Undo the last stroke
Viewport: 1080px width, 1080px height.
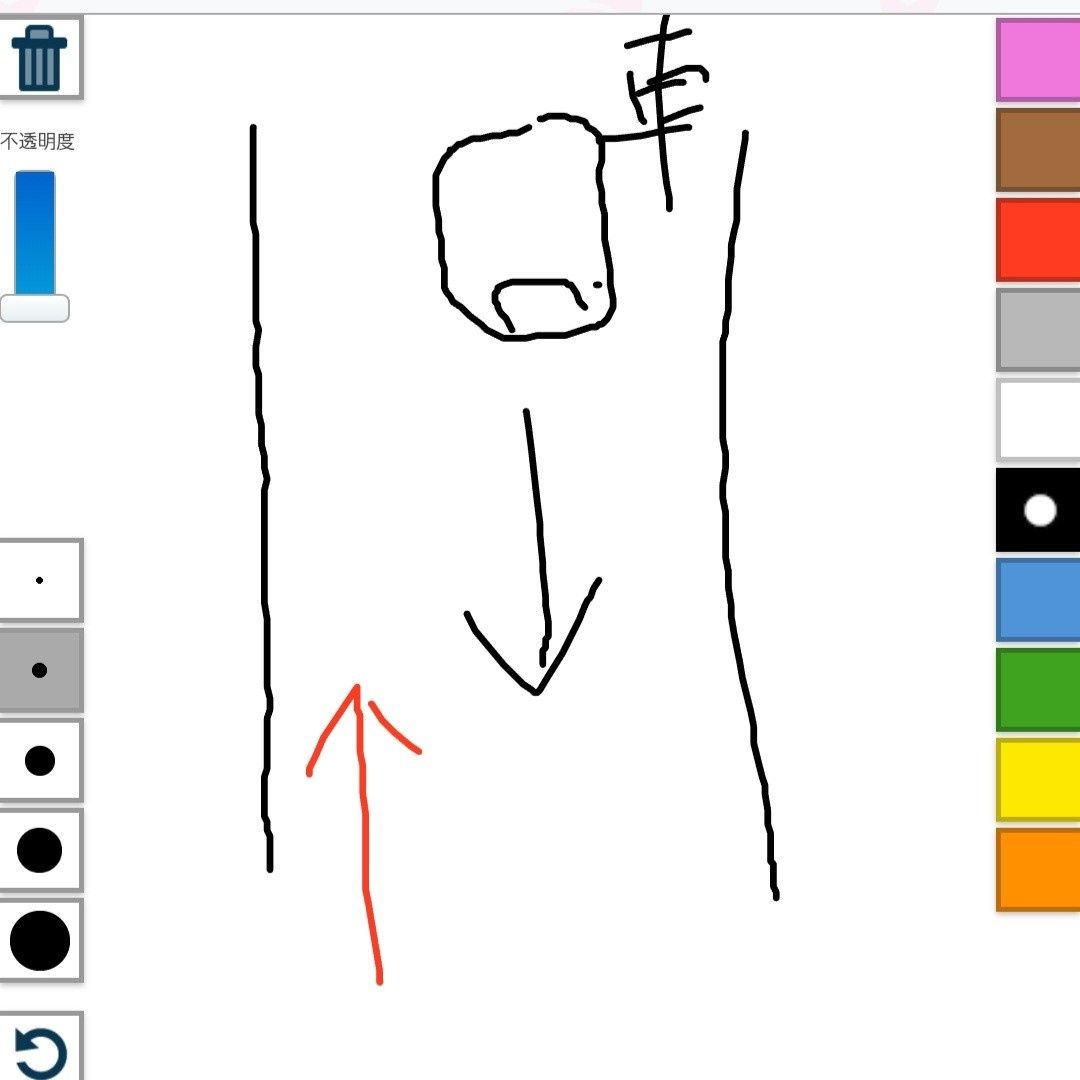tap(40, 1050)
